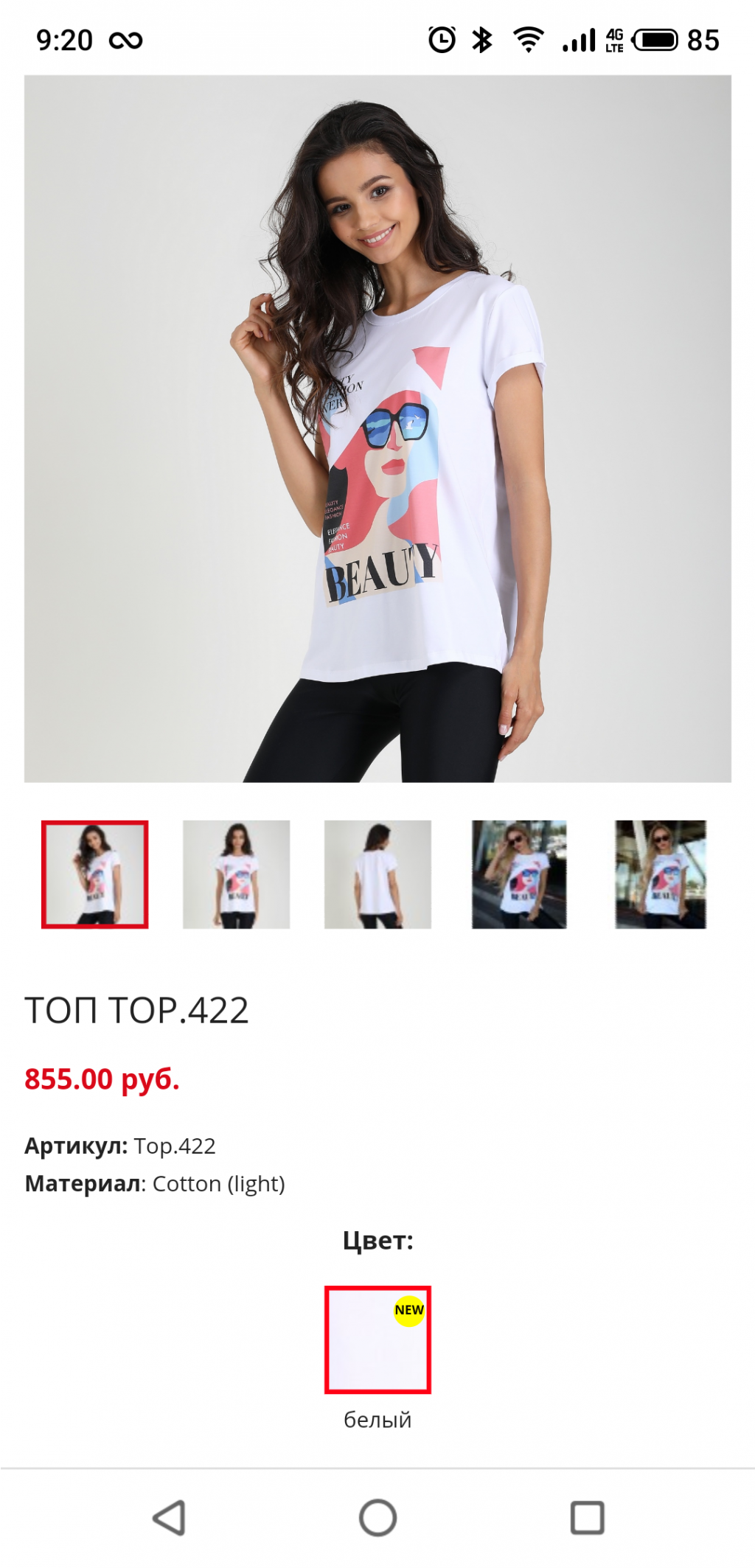Open the main product photo of the top
755x1568 pixels.
(377, 428)
